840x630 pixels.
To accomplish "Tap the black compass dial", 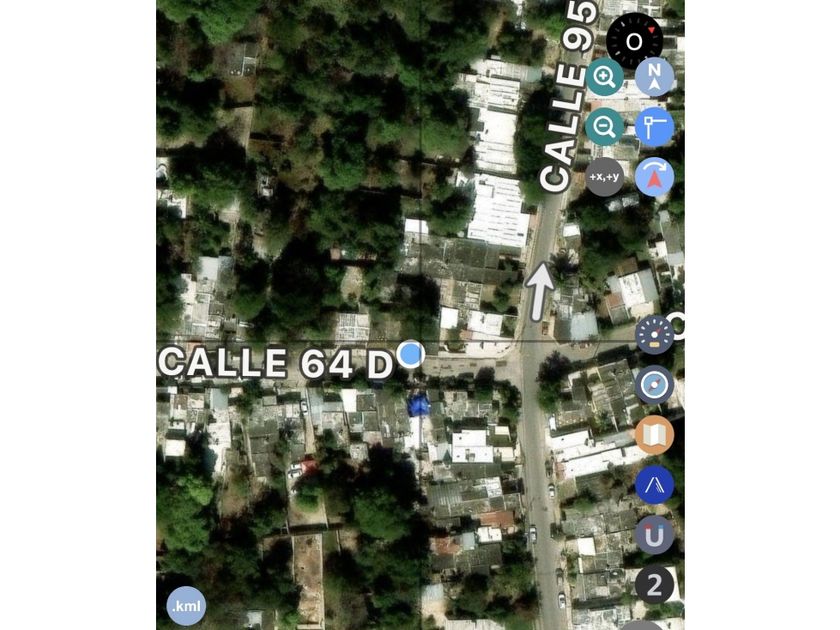I will pos(634,41).
